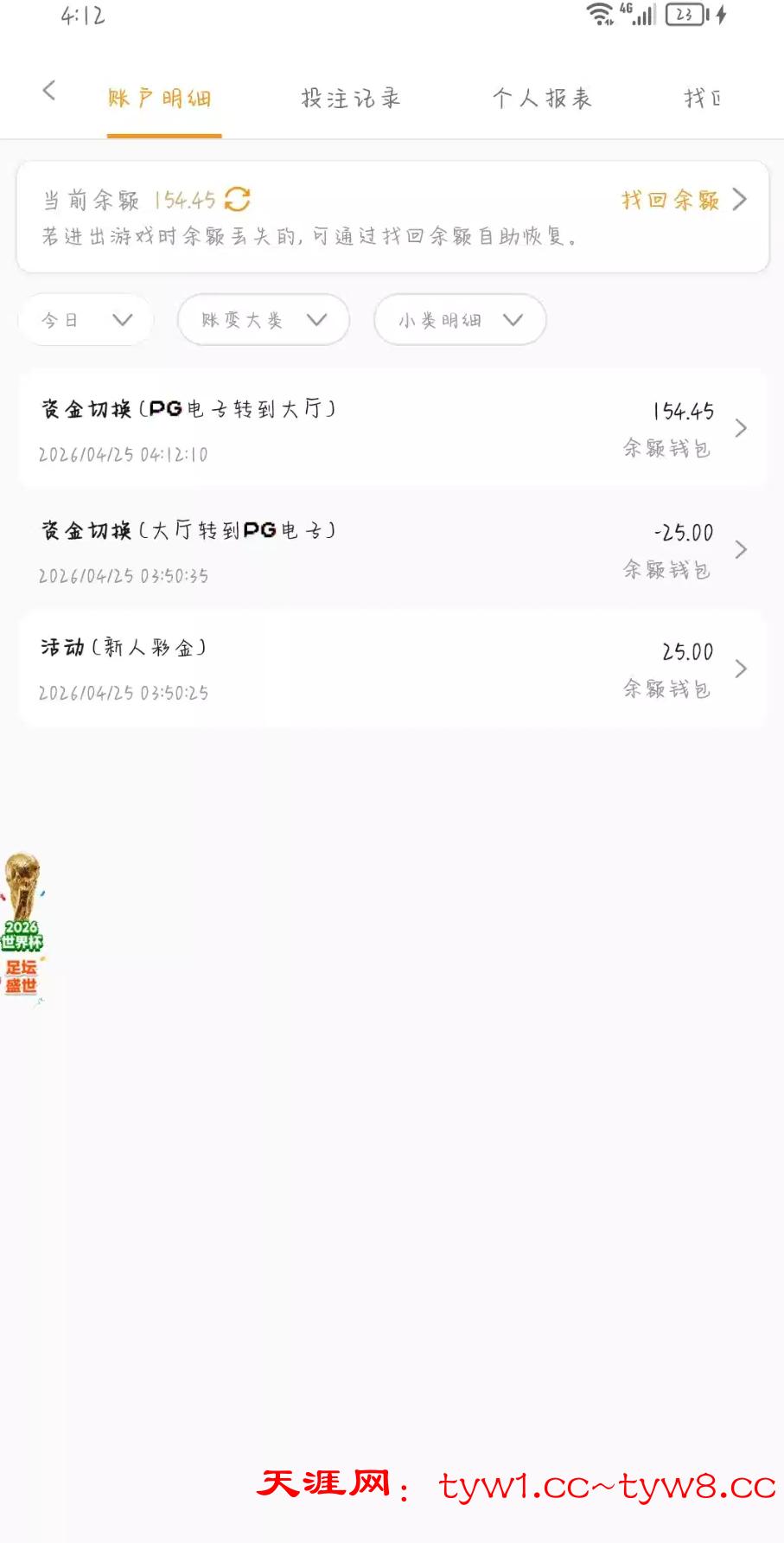This screenshot has width=784, height=1543.
Task: Open the 2026 世界杯 floating banner
Action: coord(22,925)
